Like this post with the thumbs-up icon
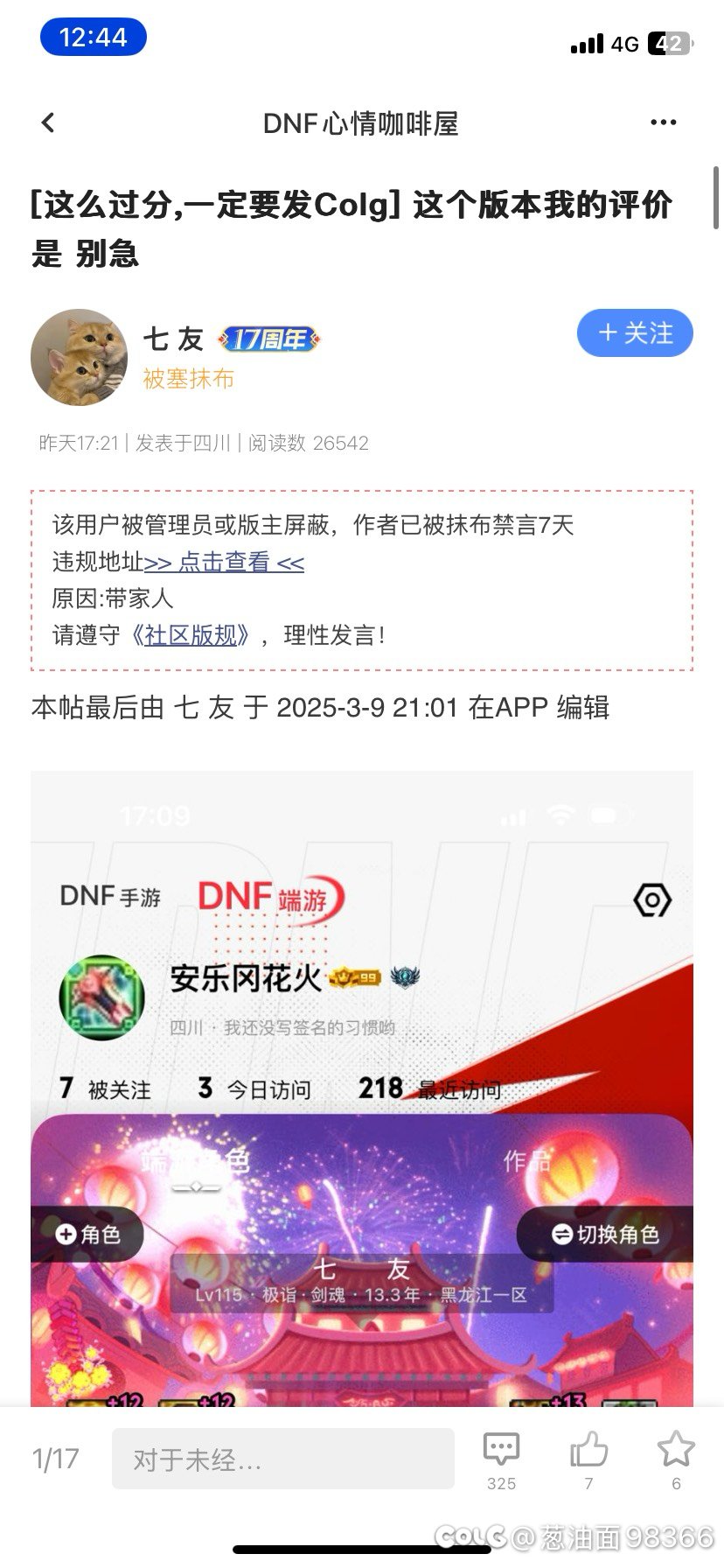724x1568 pixels. (588, 1459)
